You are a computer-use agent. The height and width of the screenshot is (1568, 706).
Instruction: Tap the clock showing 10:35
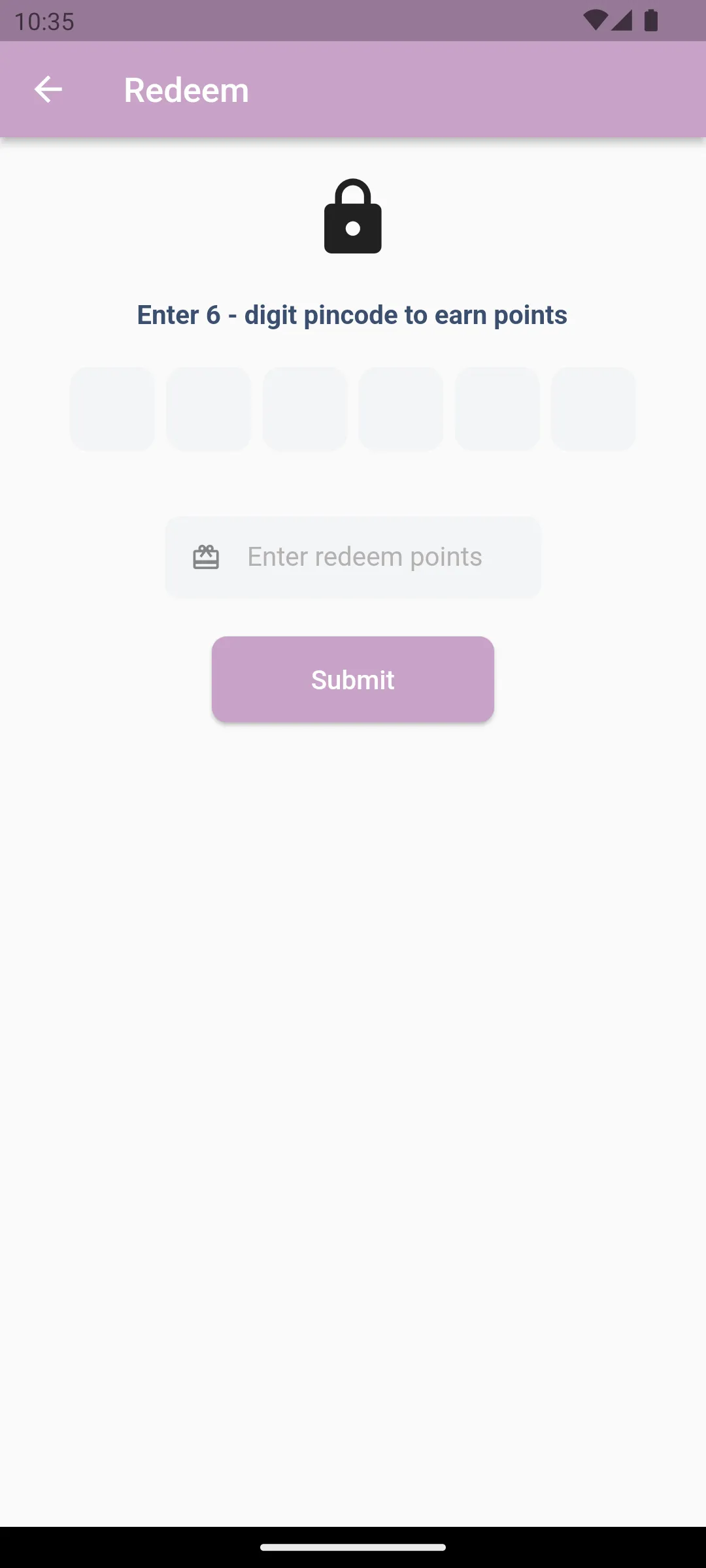[x=43, y=22]
